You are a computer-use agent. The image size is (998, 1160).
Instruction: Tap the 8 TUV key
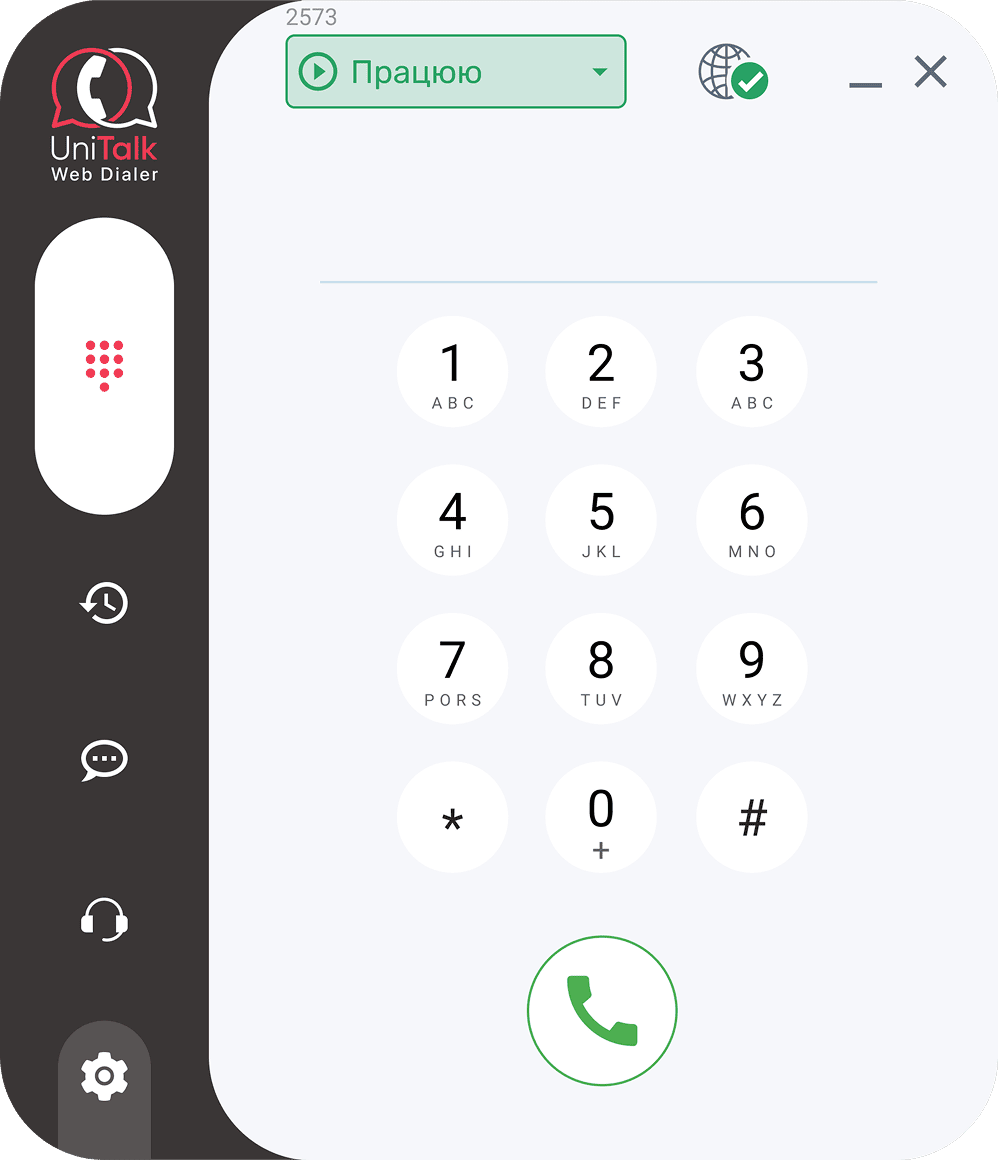click(x=601, y=668)
